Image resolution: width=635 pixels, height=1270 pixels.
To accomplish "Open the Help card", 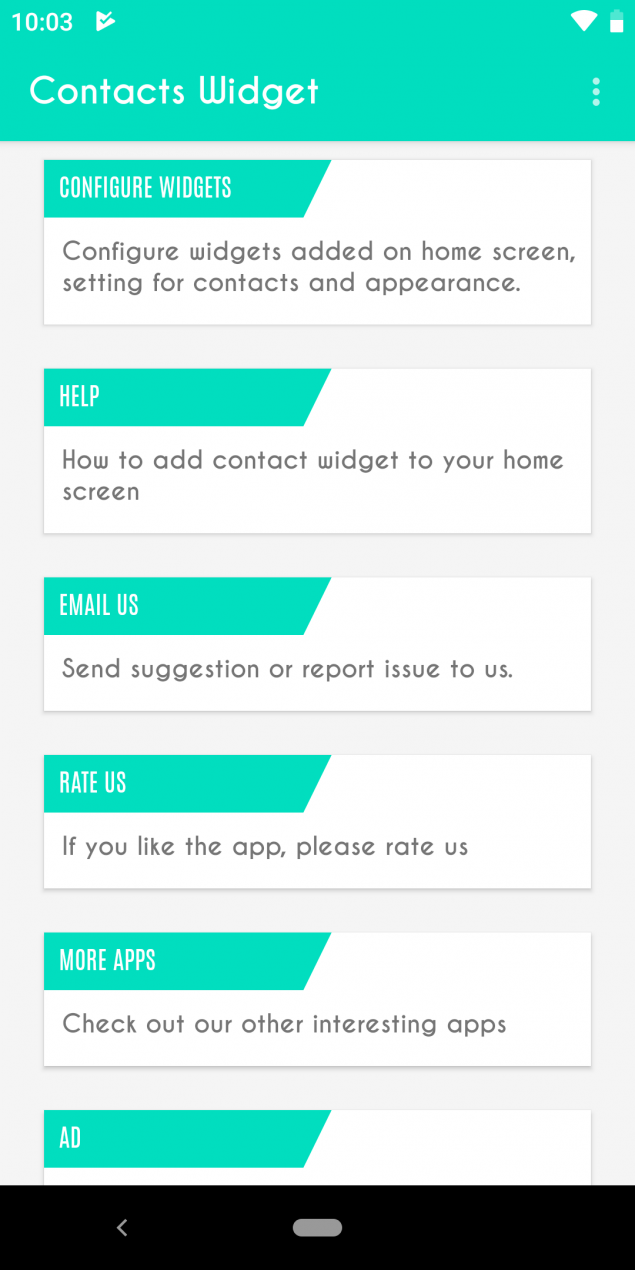I will tap(317, 451).
